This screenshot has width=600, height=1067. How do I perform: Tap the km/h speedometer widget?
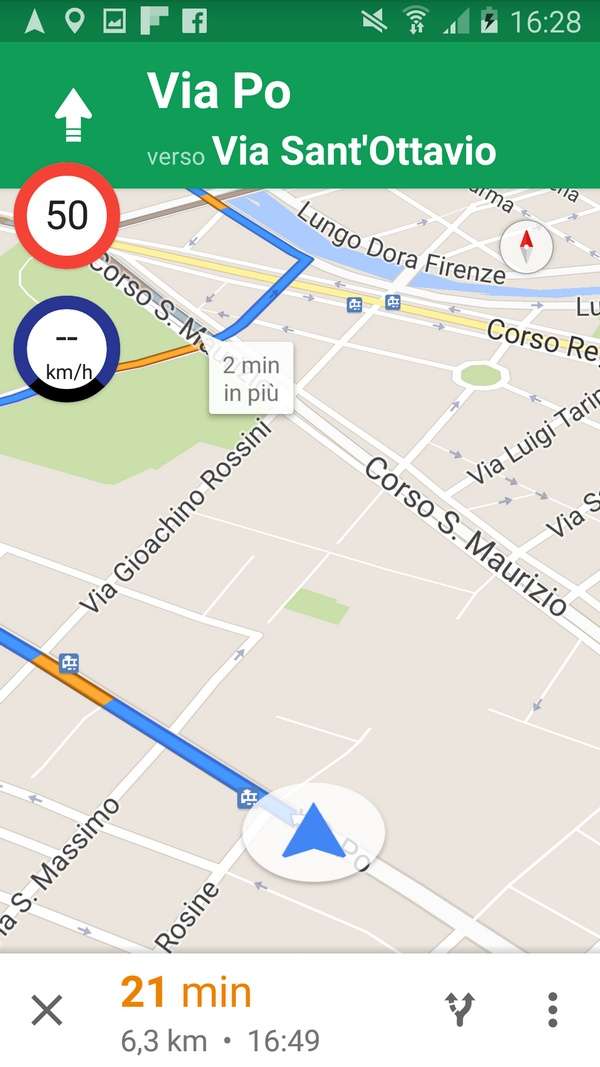pyautogui.click(x=67, y=349)
